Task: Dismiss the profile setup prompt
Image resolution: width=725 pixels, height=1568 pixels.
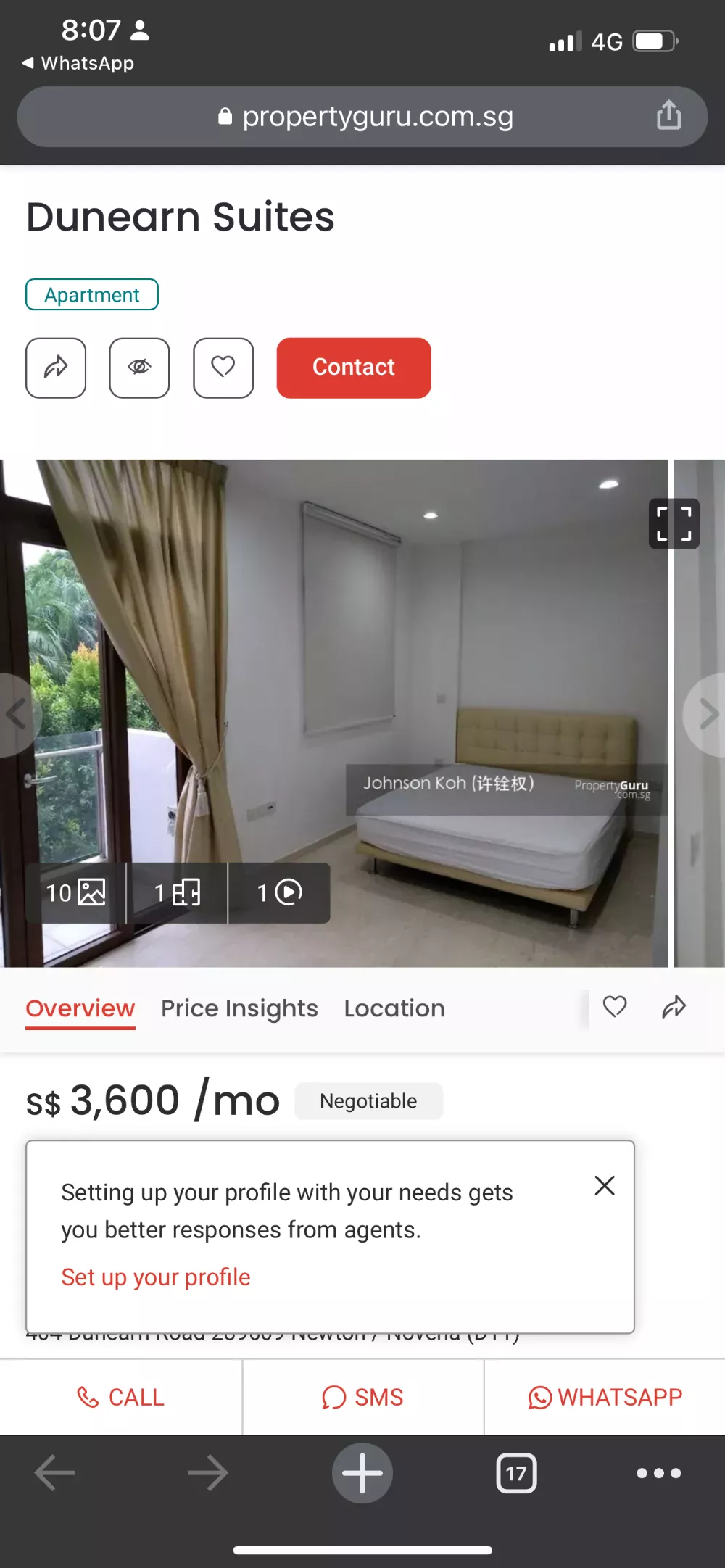Action: [x=605, y=1185]
